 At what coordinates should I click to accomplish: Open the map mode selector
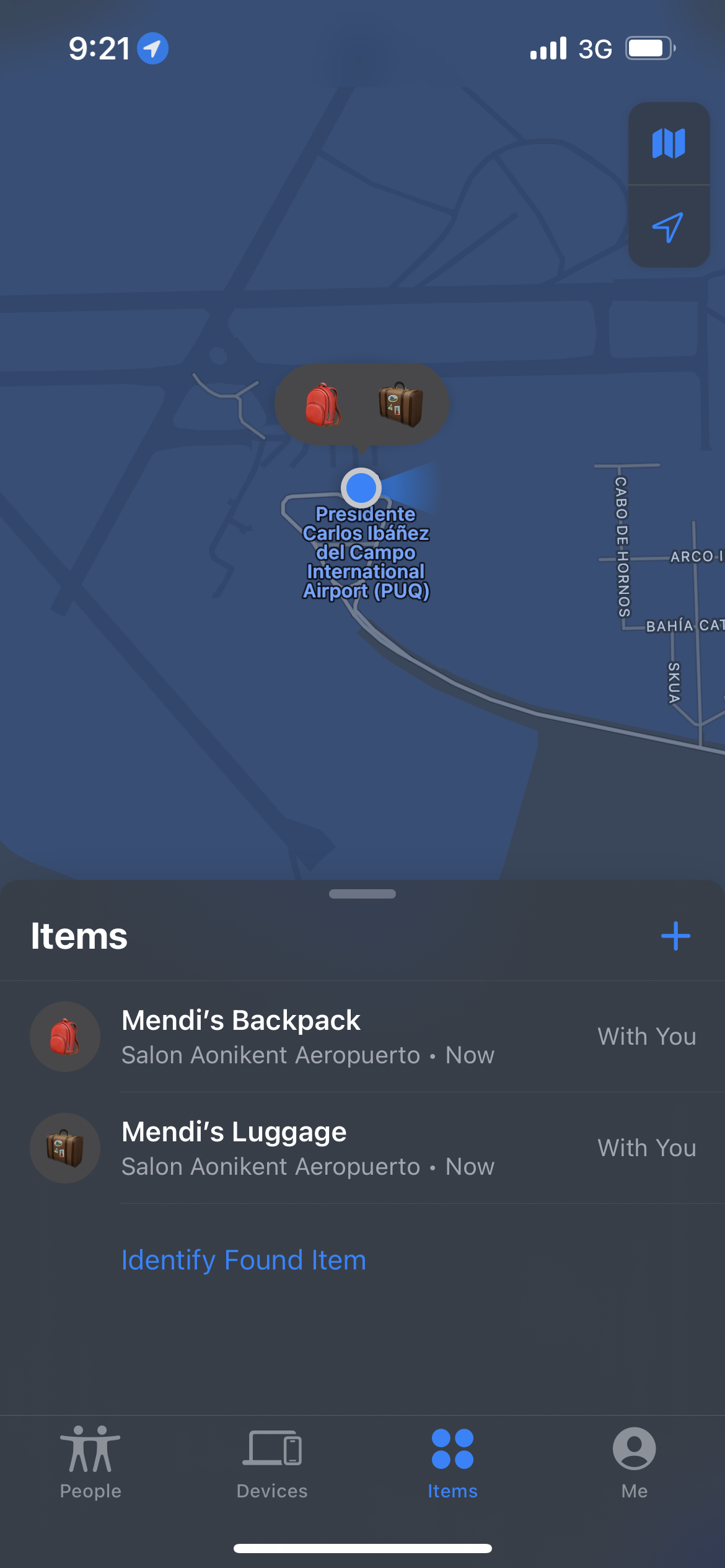point(669,144)
